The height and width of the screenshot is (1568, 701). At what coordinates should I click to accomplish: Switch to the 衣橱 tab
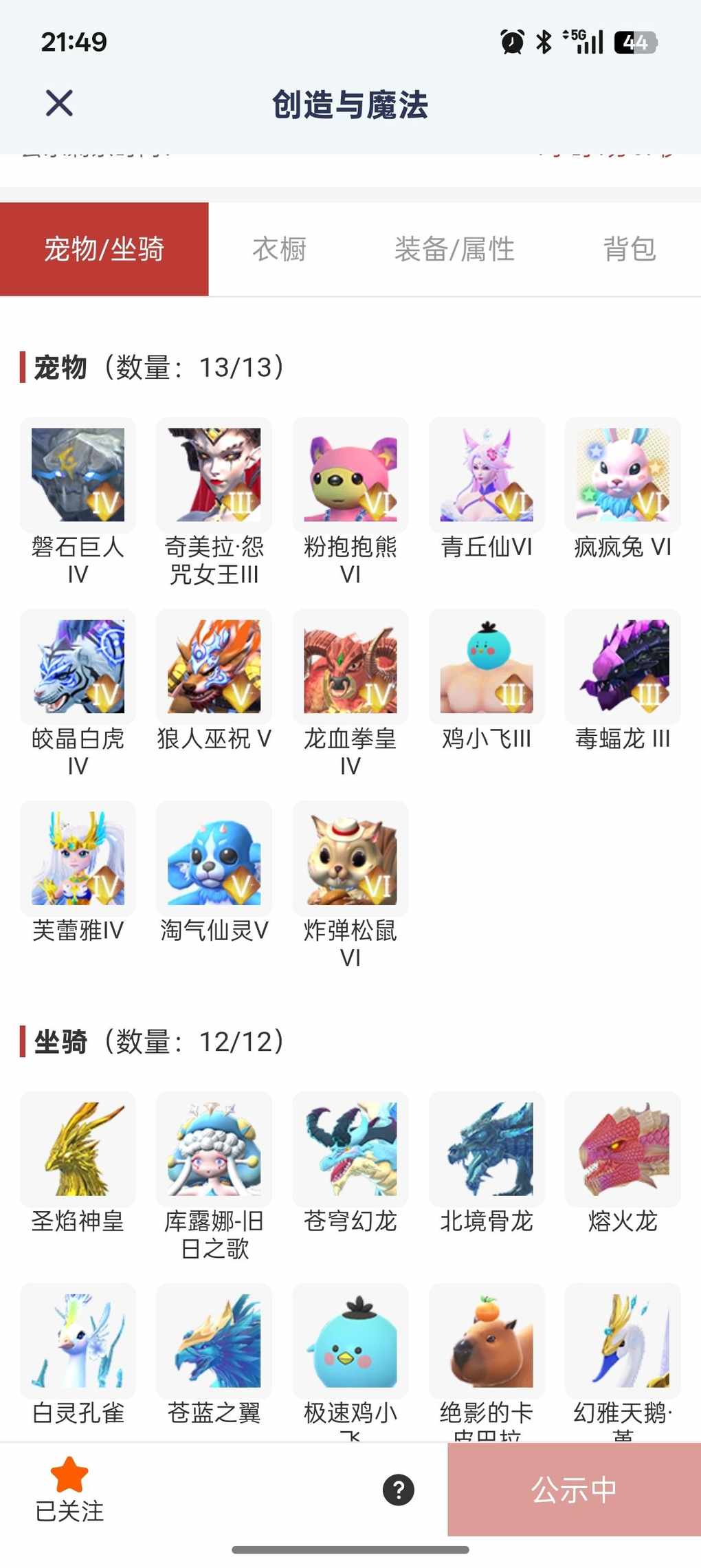click(279, 249)
